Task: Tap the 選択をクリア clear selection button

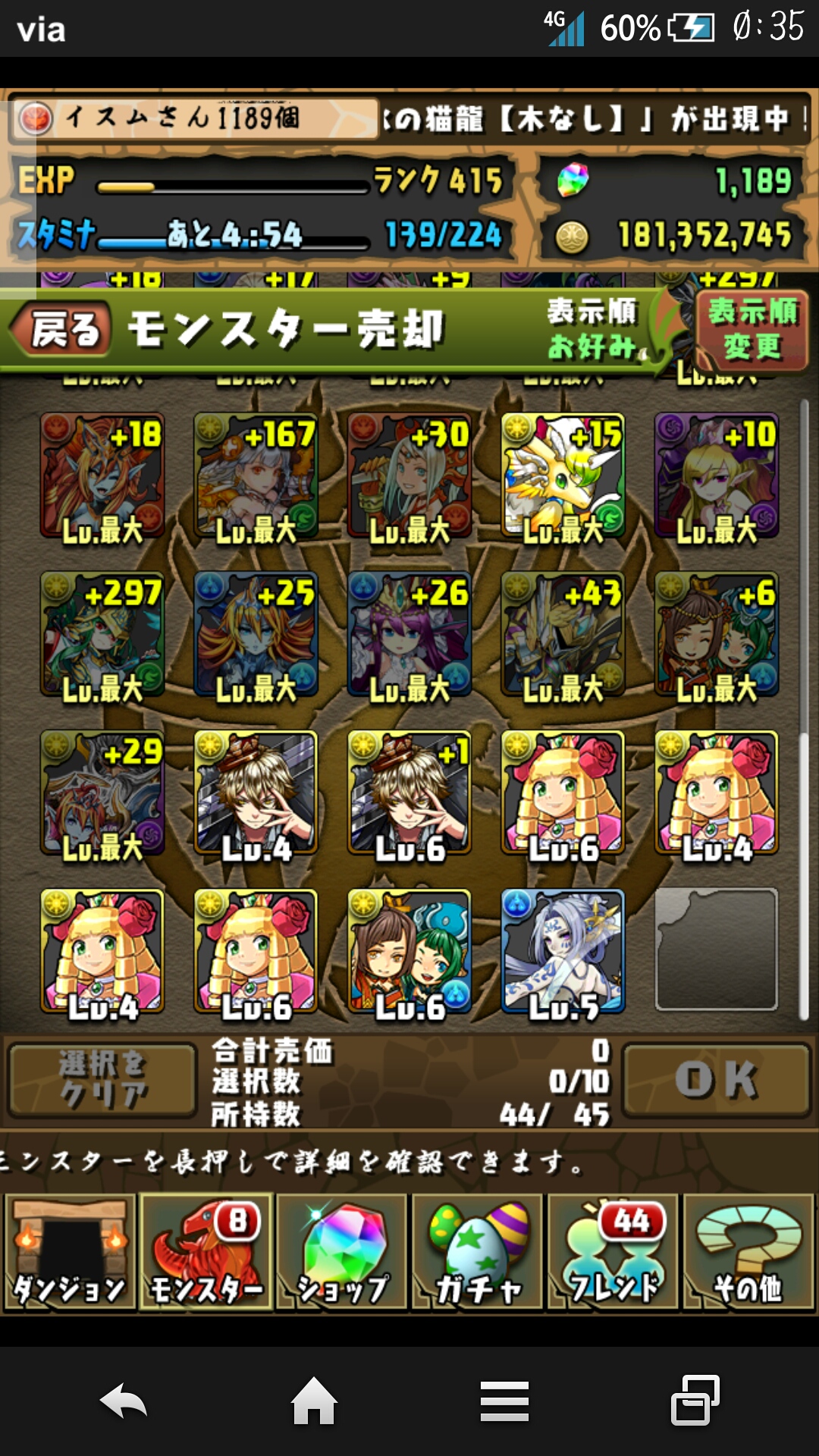Action: [102, 1080]
